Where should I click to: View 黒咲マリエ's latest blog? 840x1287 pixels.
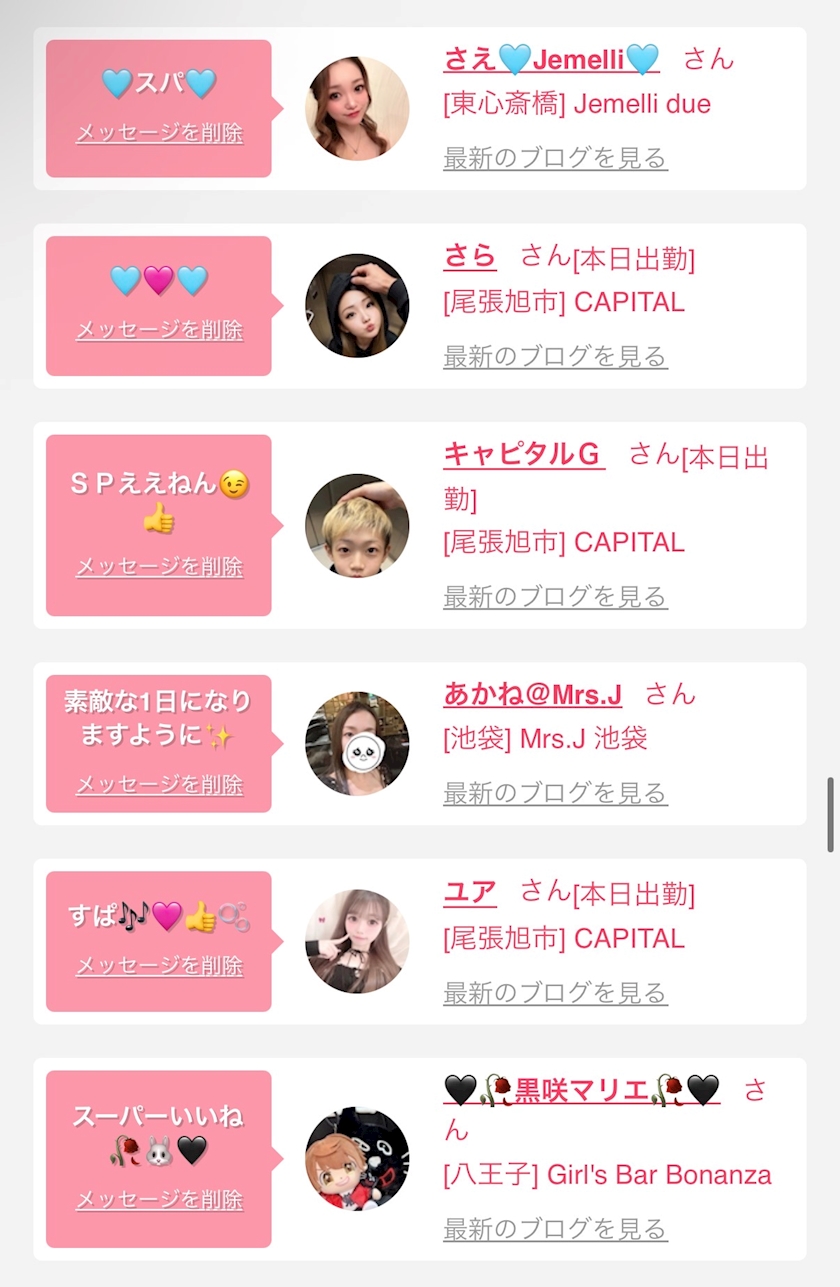[555, 1228]
